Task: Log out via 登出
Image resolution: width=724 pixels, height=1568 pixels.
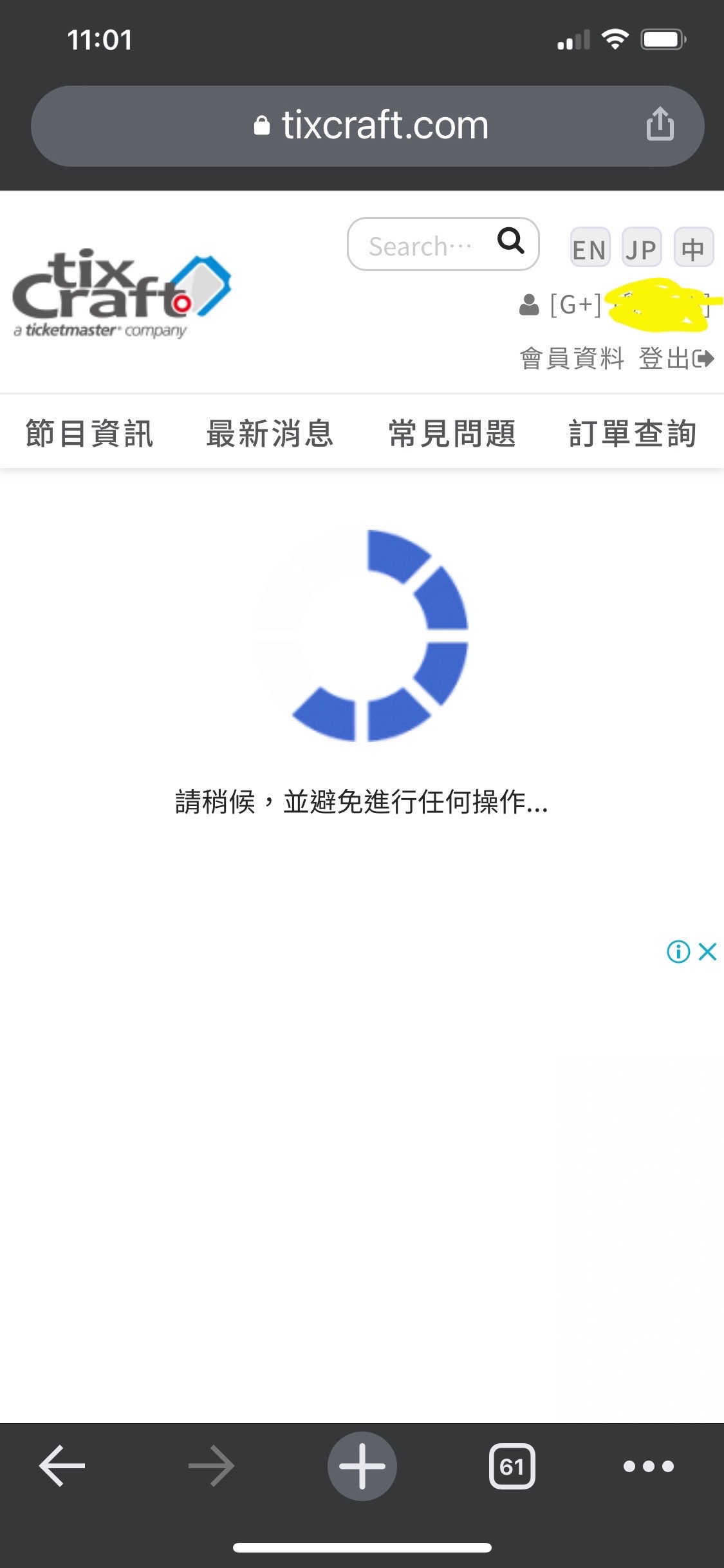Action: [x=676, y=359]
